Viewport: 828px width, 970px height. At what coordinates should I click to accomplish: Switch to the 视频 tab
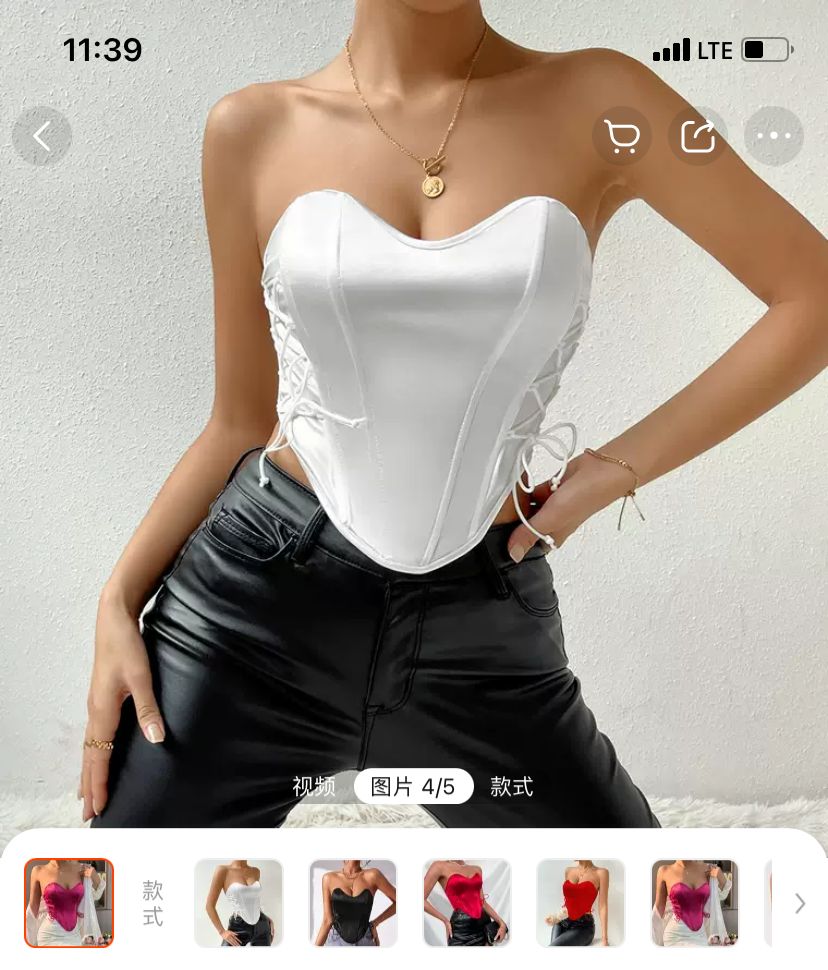click(314, 787)
